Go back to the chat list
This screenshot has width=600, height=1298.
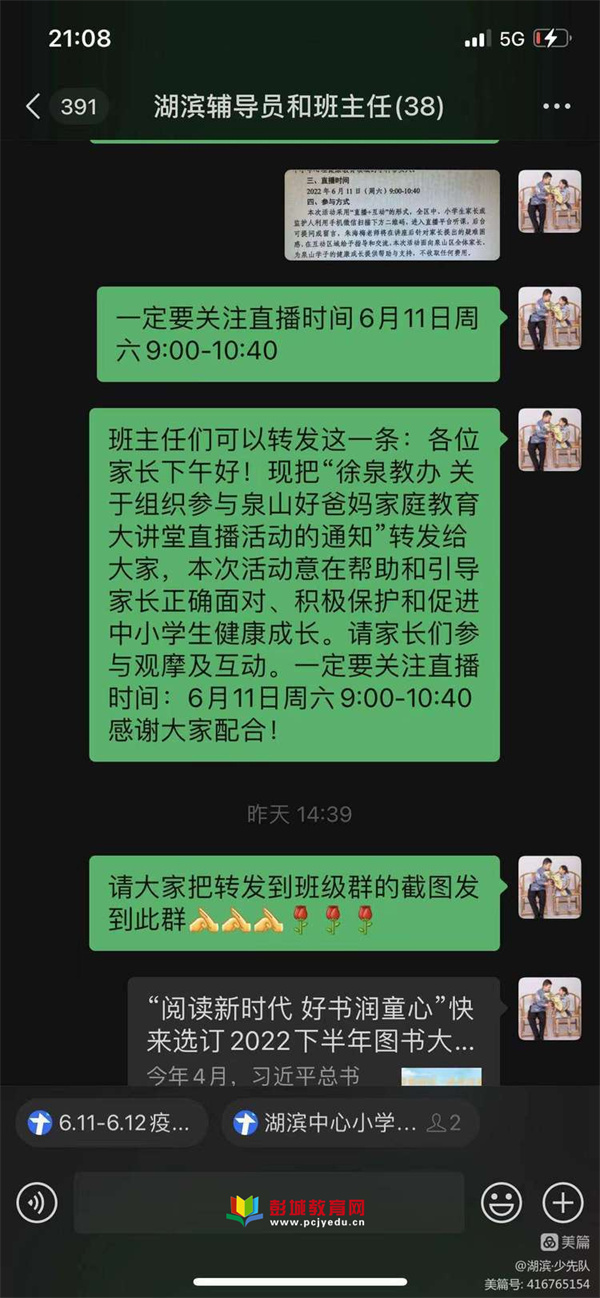pyautogui.click(x=33, y=107)
